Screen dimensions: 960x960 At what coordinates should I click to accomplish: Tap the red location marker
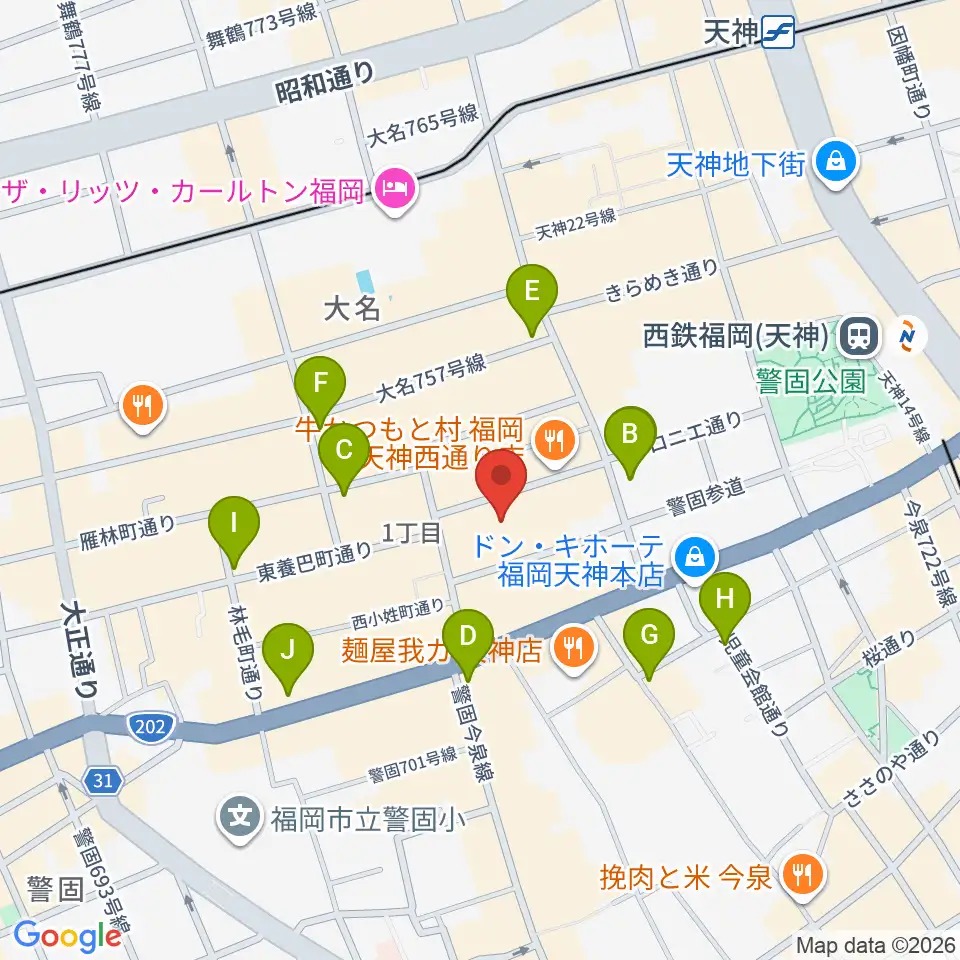pos(501,484)
